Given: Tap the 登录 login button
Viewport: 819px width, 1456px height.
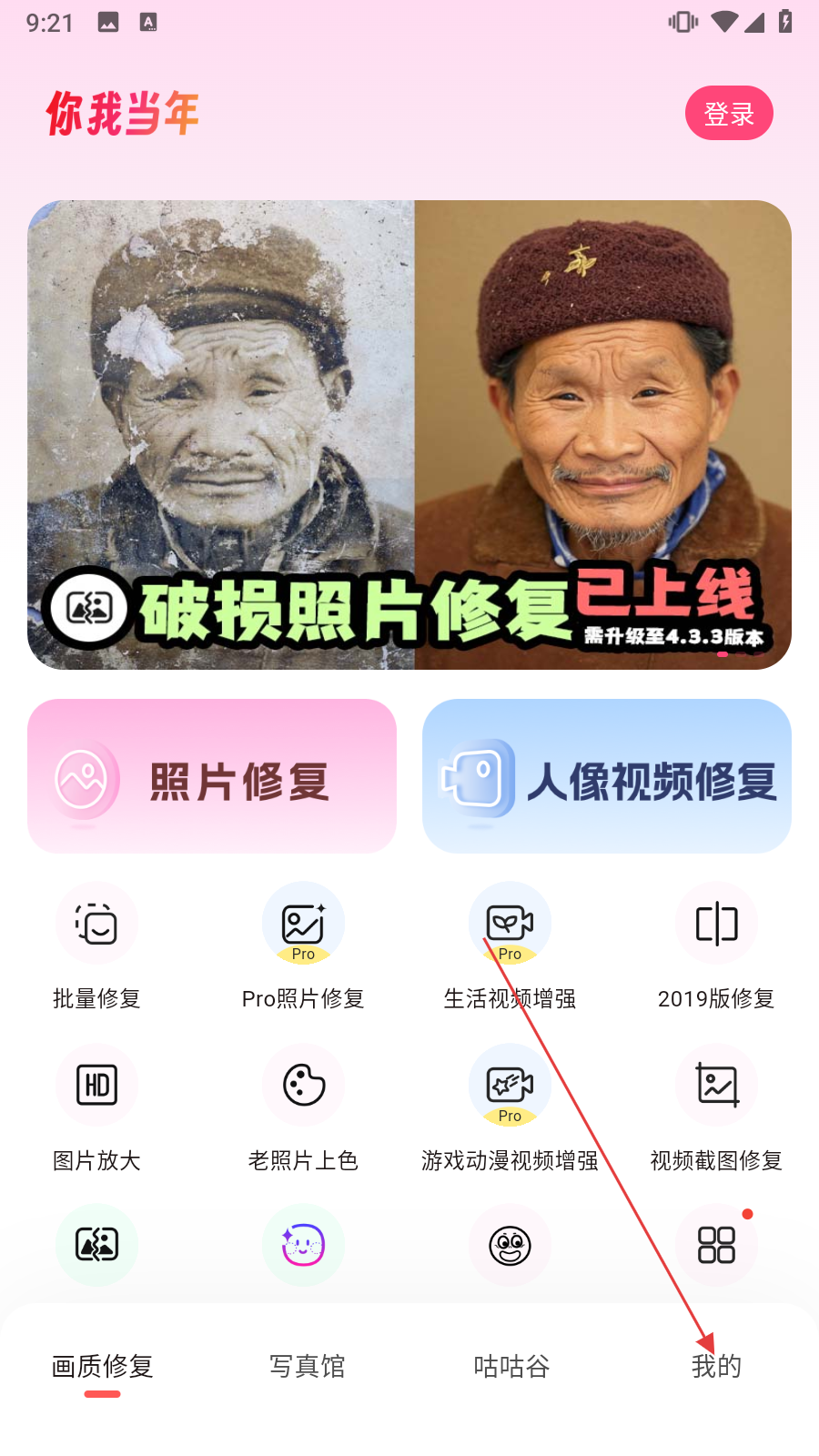Looking at the screenshot, I should tap(728, 114).
